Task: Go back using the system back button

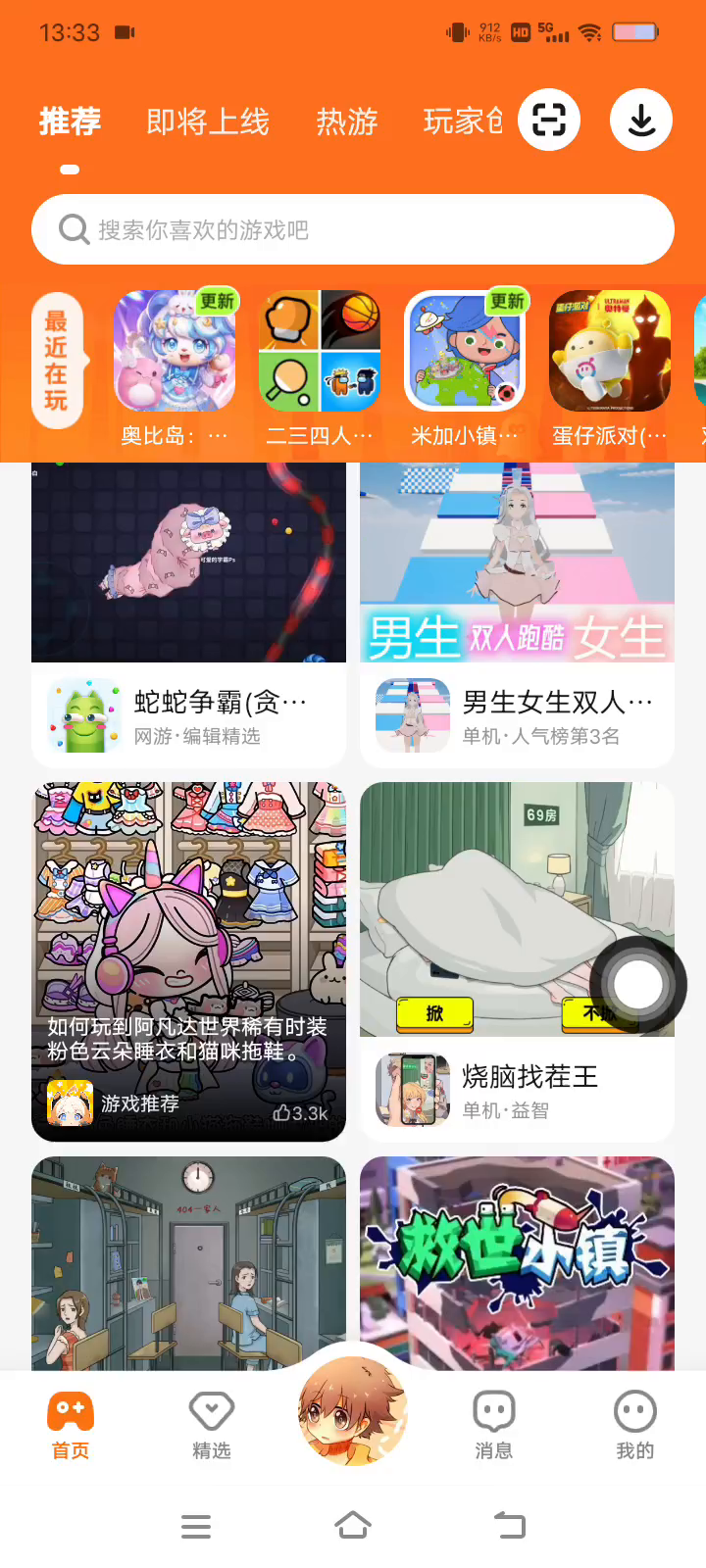Action: pyautogui.click(x=510, y=1525)
